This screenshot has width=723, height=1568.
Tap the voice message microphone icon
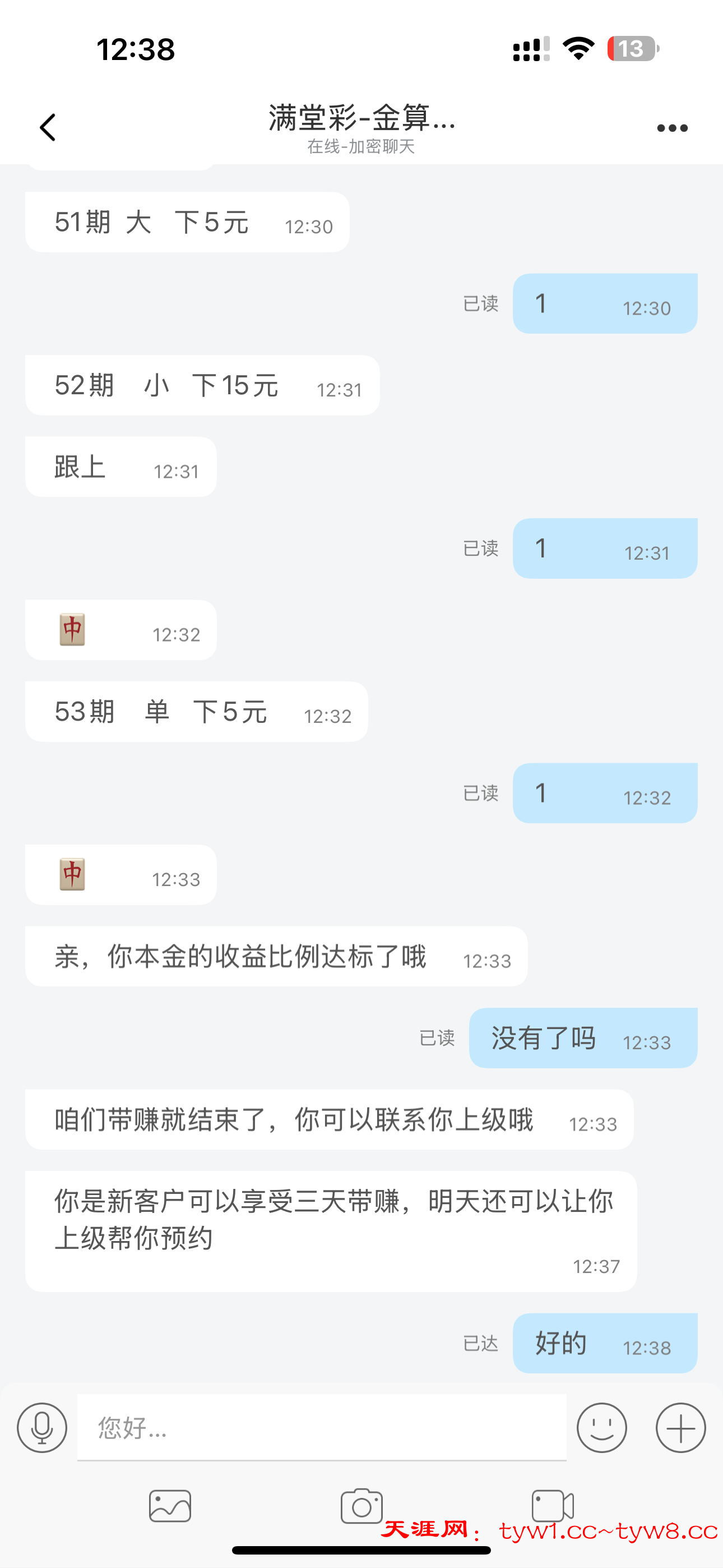click(x=42, y=1427)
